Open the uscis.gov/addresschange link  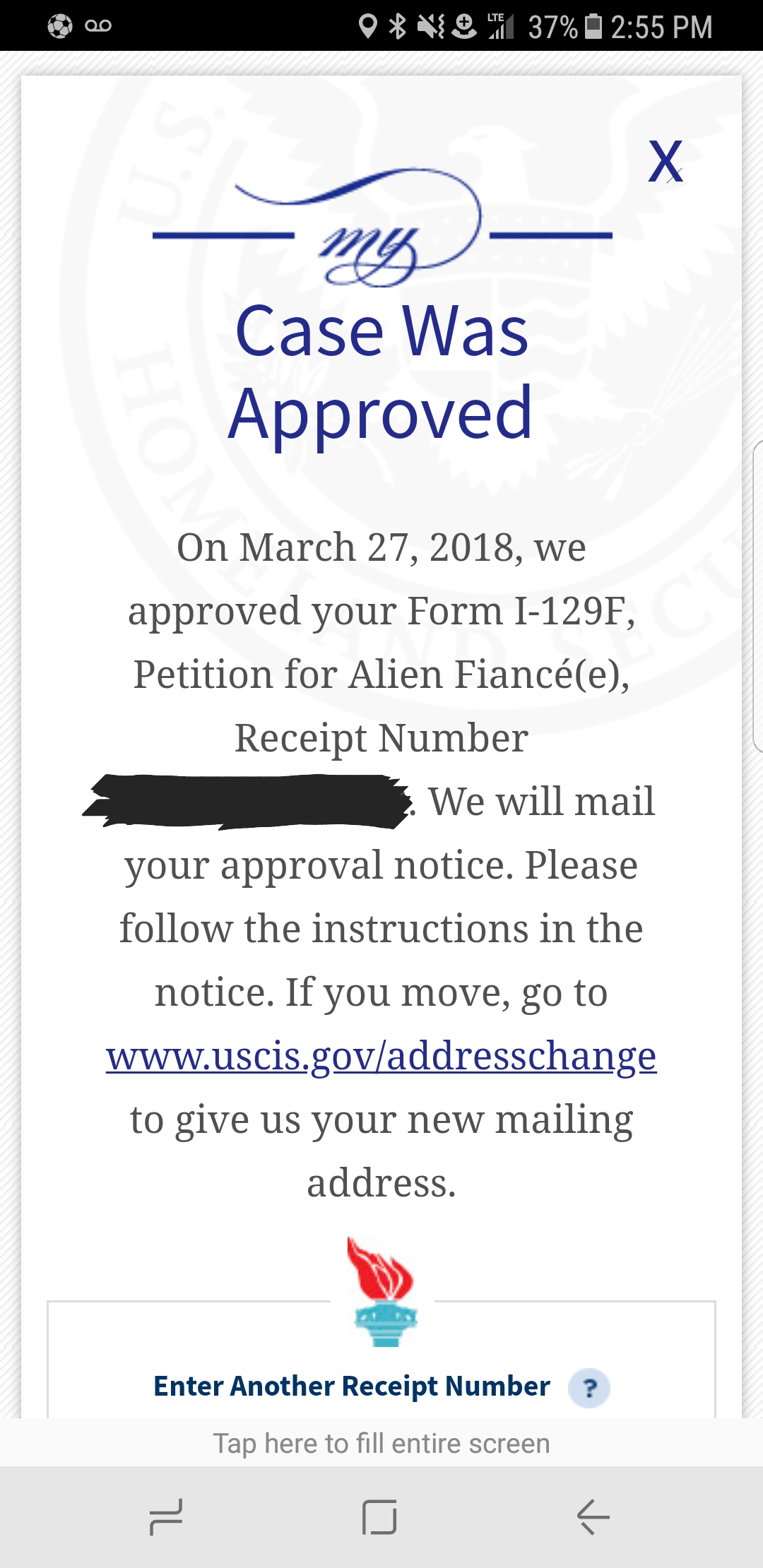(x=381, y=1056)
